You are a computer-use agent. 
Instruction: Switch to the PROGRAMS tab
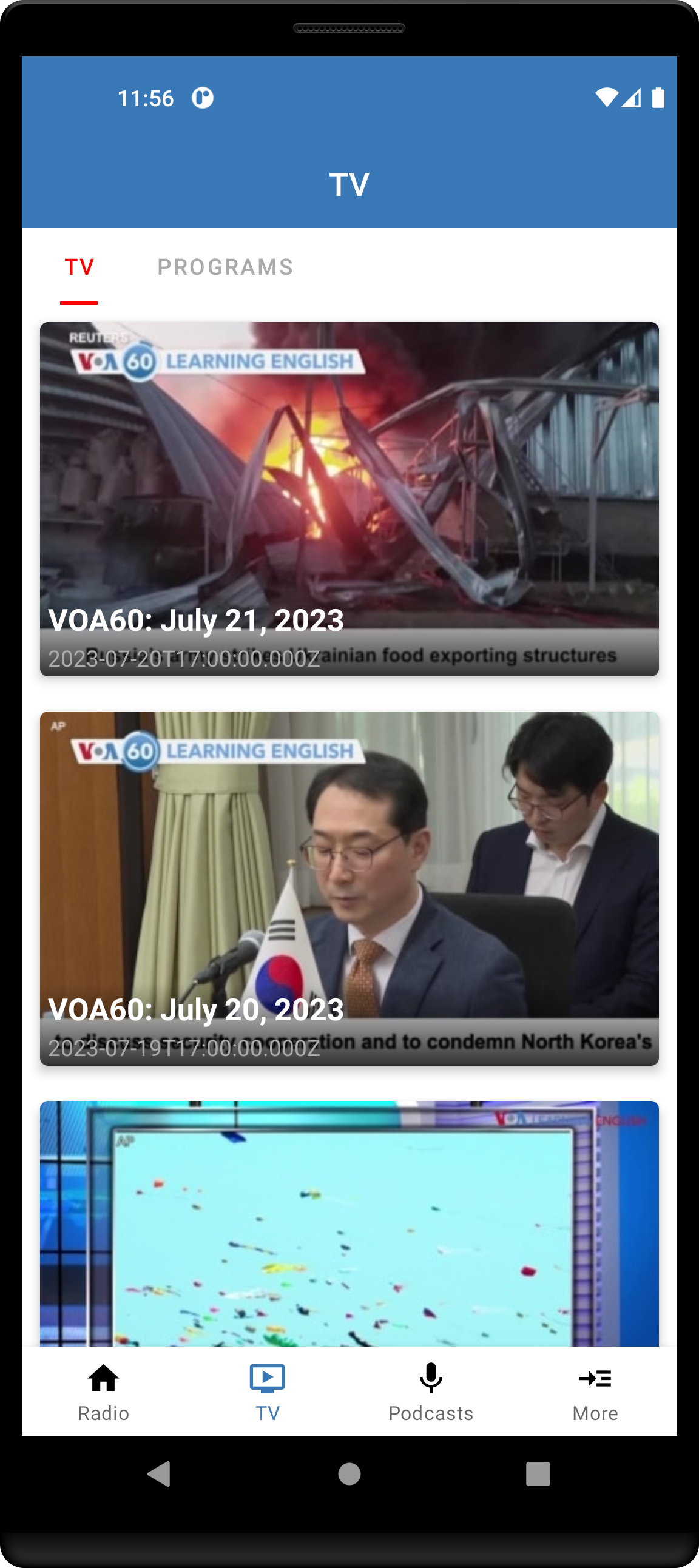tap(225, 268)
